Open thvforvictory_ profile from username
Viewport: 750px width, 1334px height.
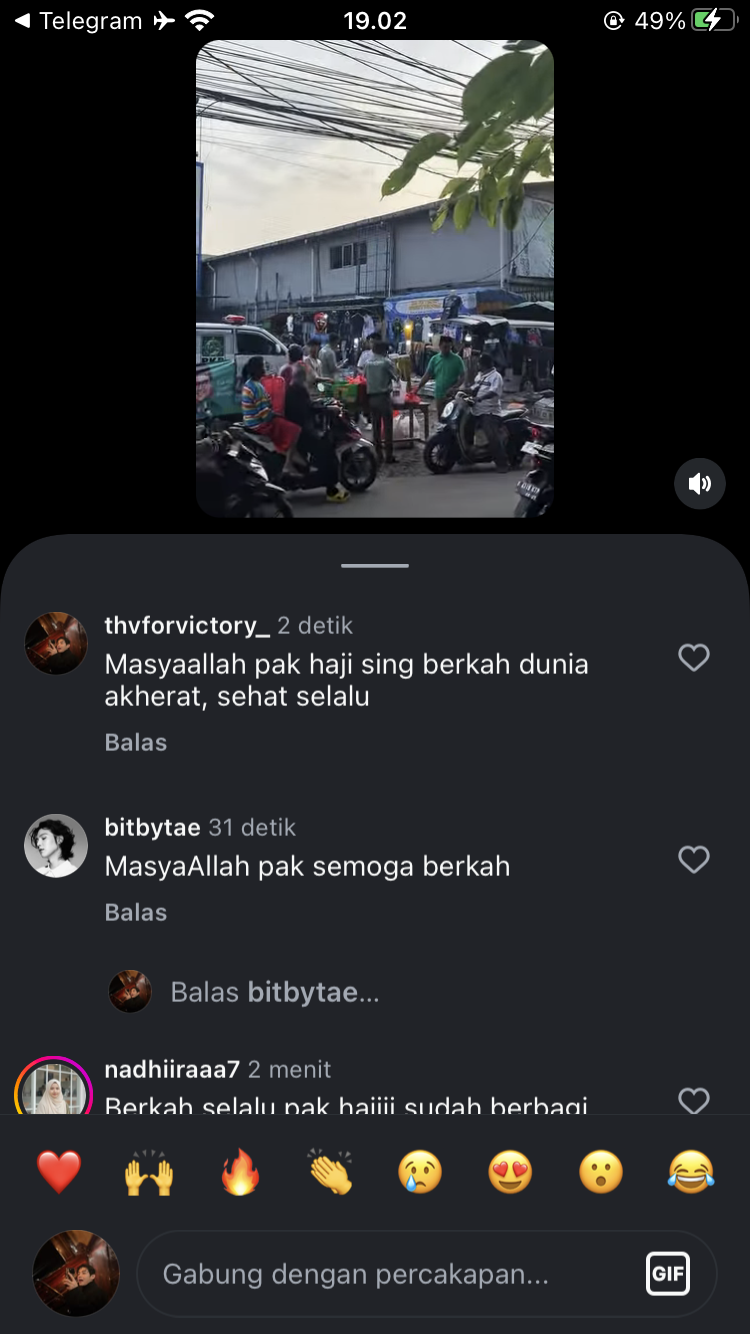[187, 626]
